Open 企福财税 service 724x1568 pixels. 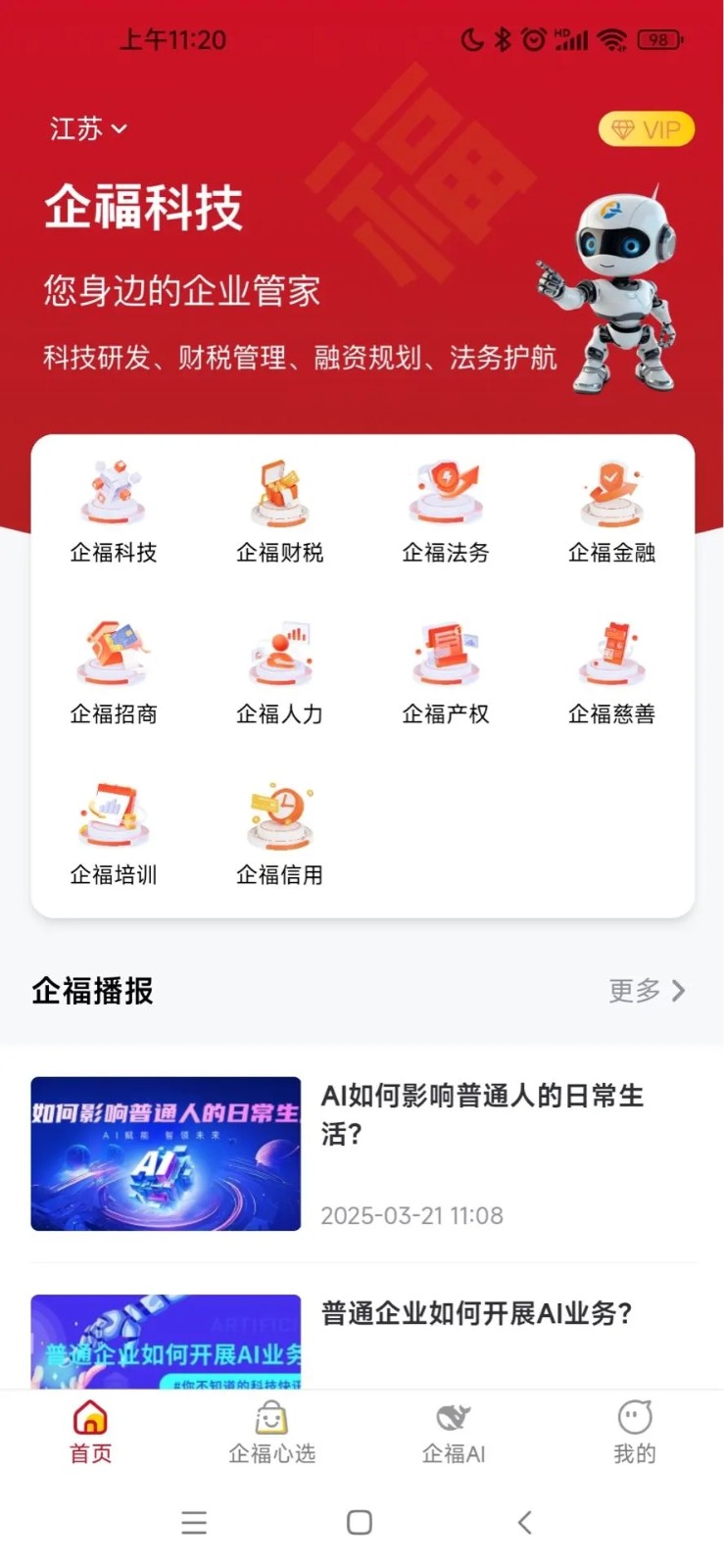coord(280,512)
